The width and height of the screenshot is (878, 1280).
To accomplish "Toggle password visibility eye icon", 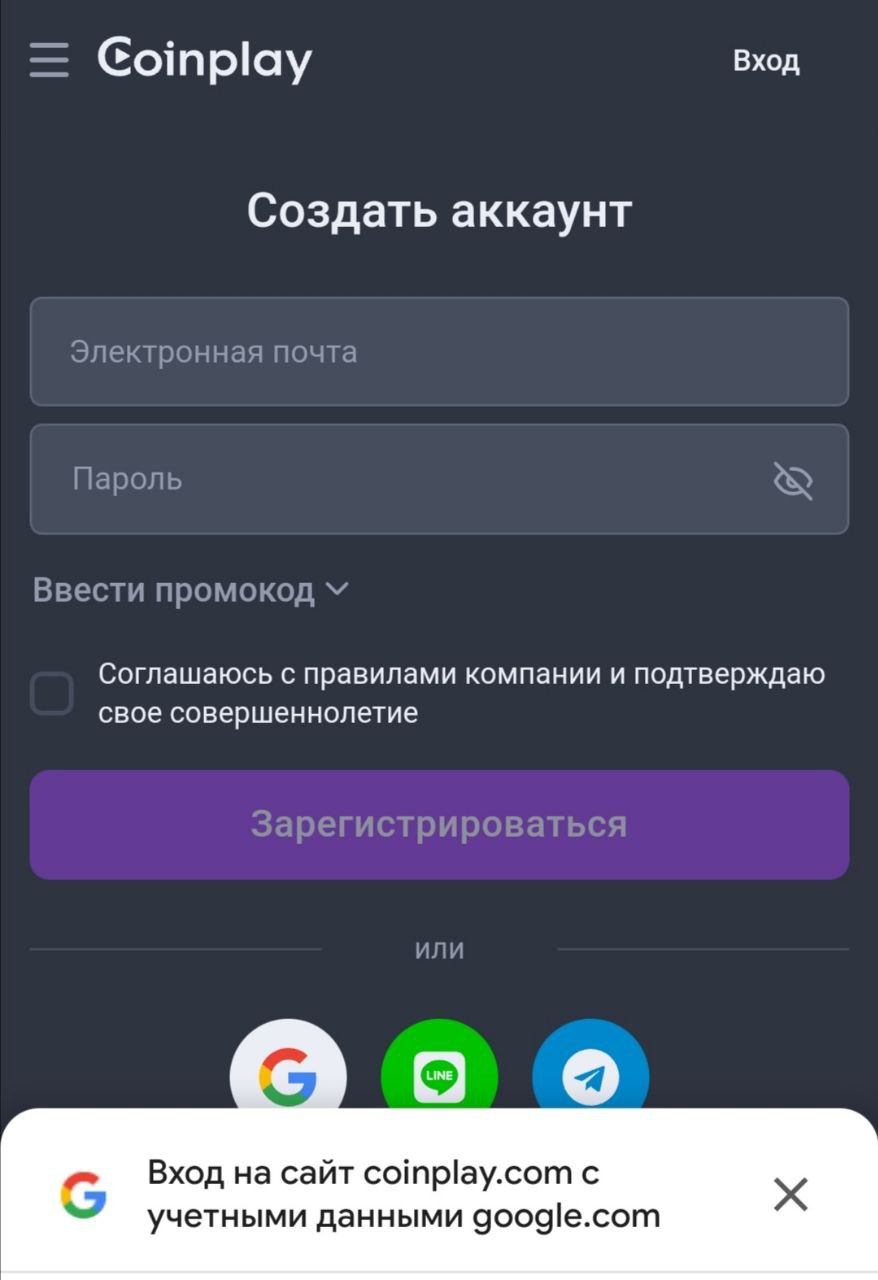I will tap(793, 480).
